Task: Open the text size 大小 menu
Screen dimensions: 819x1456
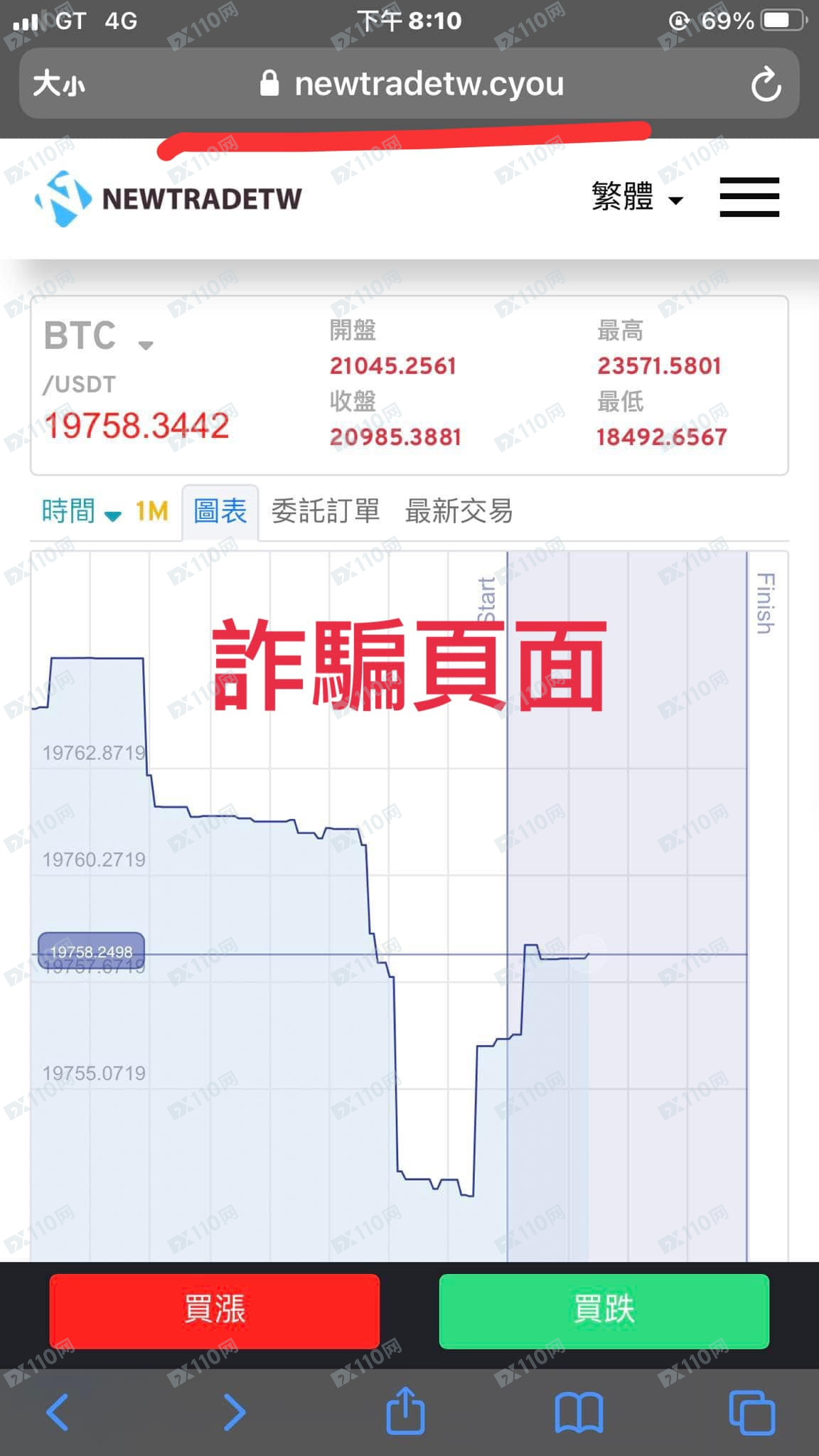Action: point(59,85)
